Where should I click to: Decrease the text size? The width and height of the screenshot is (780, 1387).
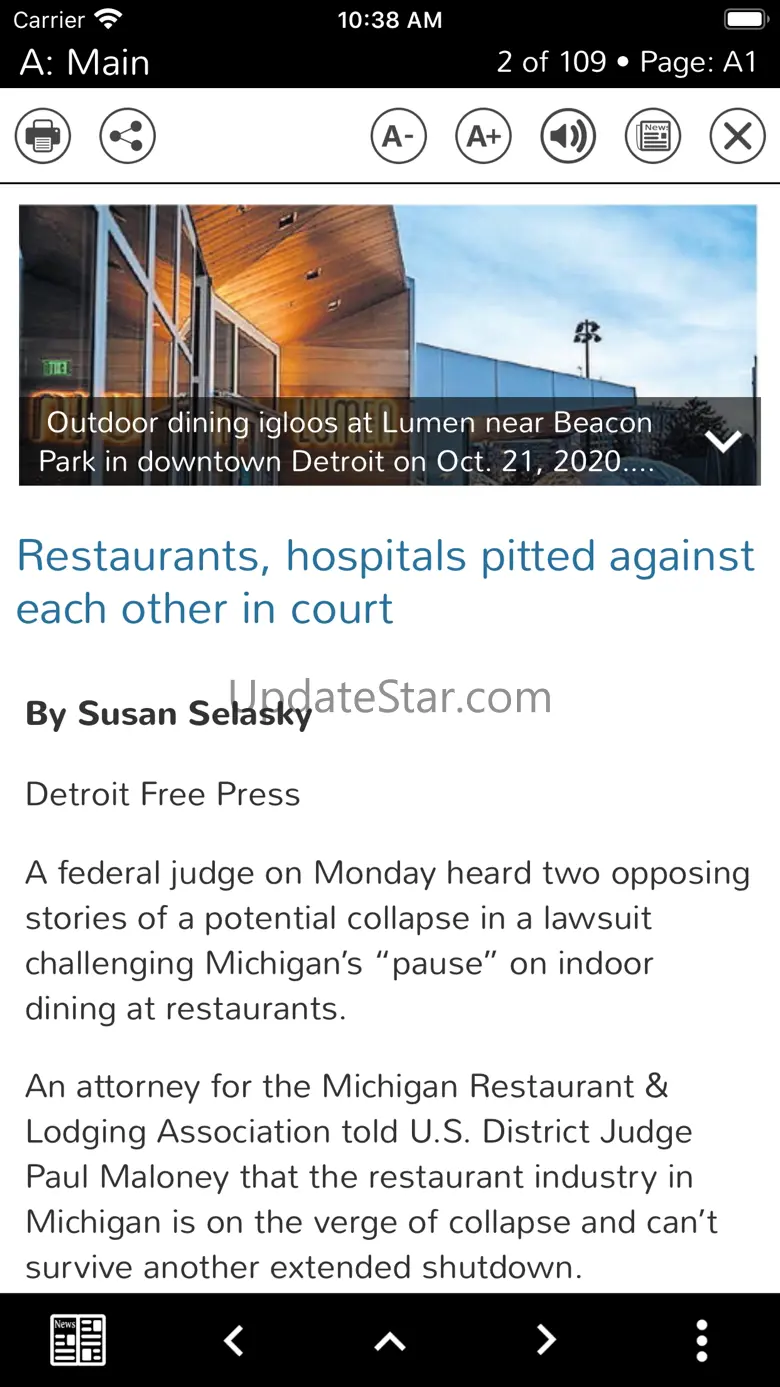(399, 135)
